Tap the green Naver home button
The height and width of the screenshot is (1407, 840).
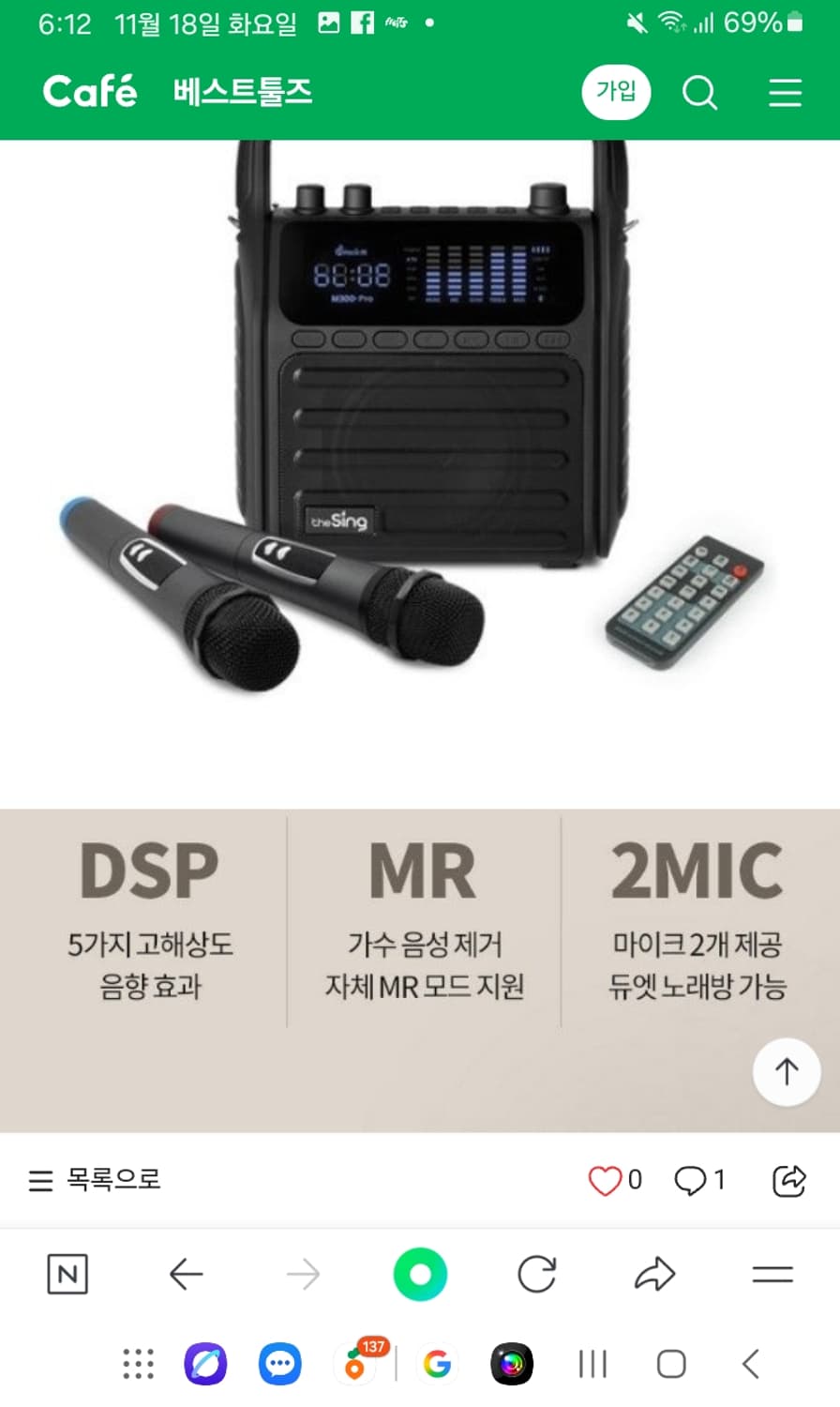pos(420,1275)
